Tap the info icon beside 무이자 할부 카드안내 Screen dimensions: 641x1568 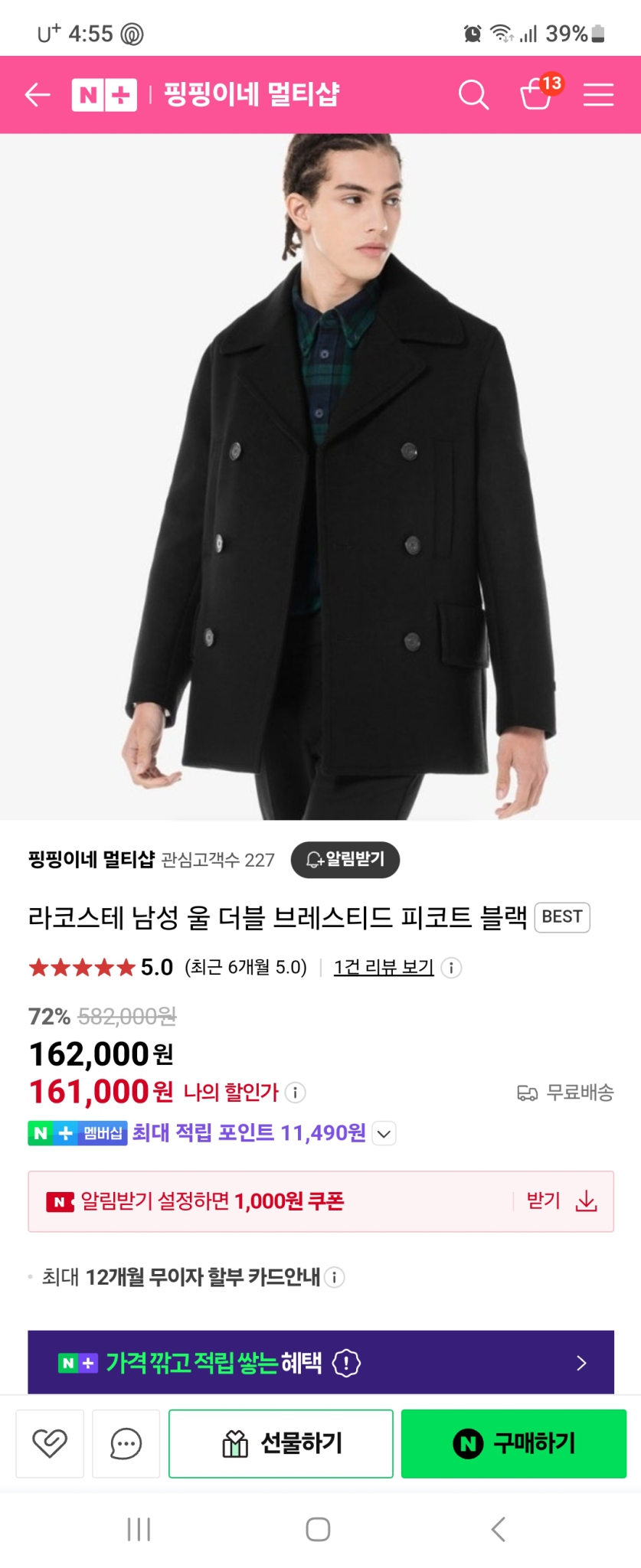click(x=334, y=1277)
